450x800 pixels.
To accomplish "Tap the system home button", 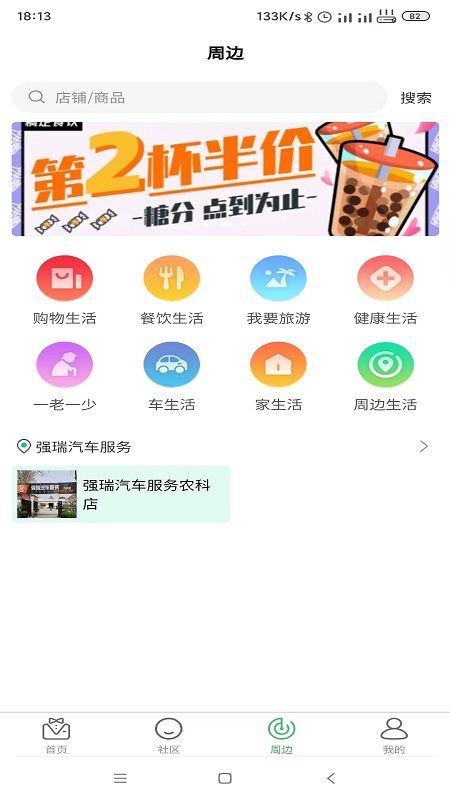I will pyautogui.click(x=225, y=778).
